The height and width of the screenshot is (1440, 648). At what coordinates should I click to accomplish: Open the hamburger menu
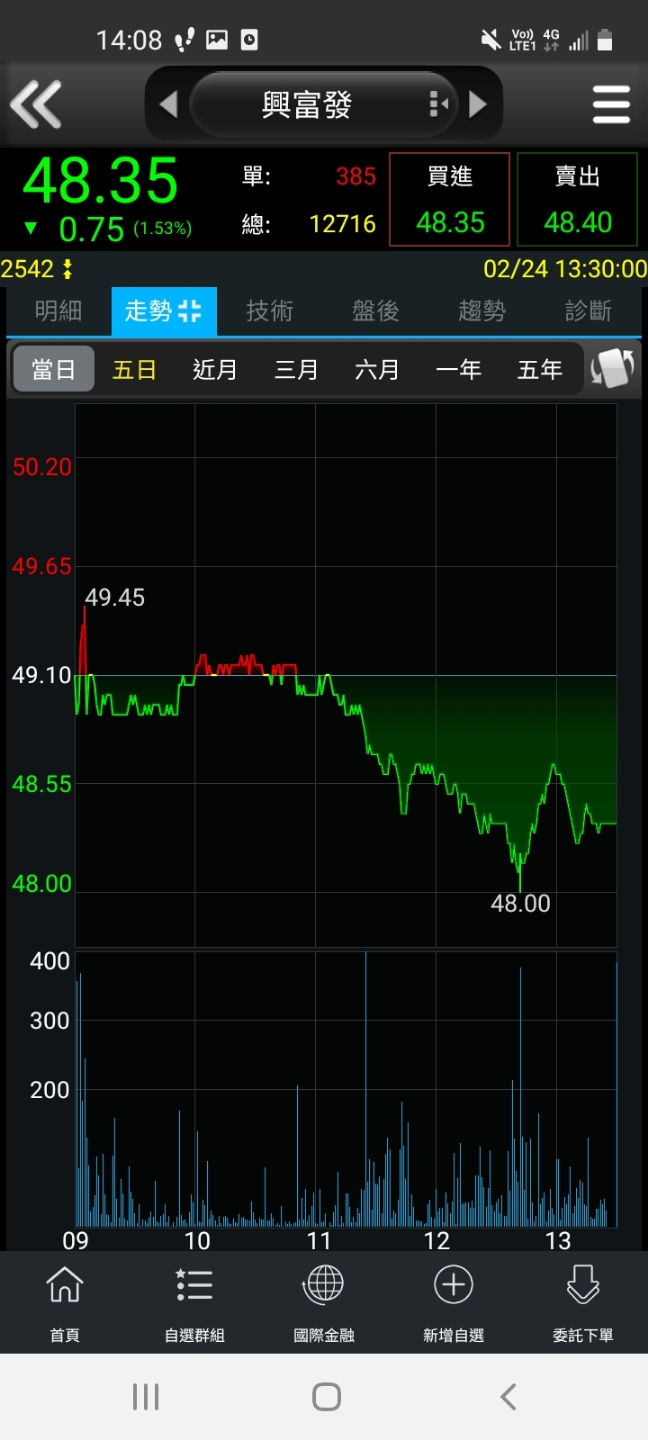[x=611, y=104]
